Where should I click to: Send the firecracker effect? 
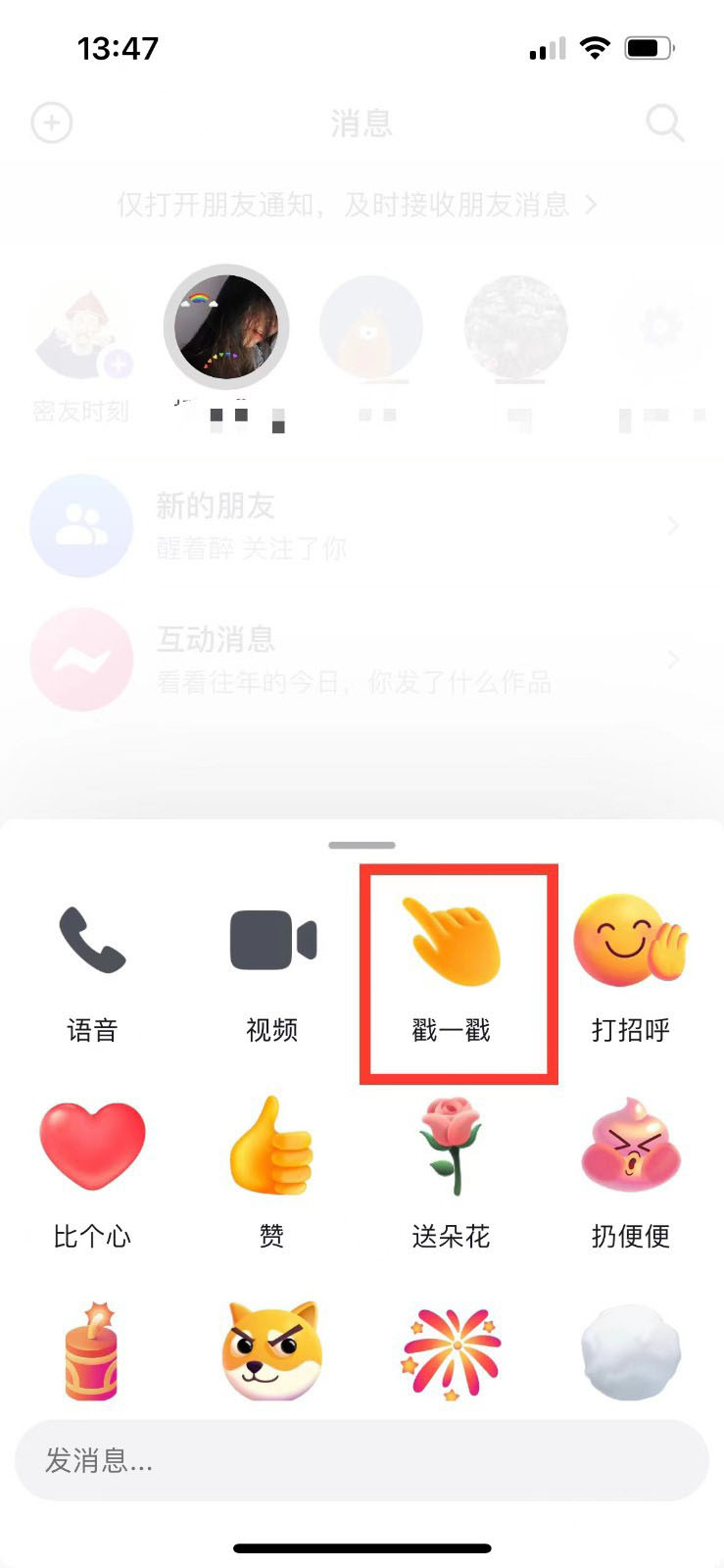click(x=92, y=1351)
